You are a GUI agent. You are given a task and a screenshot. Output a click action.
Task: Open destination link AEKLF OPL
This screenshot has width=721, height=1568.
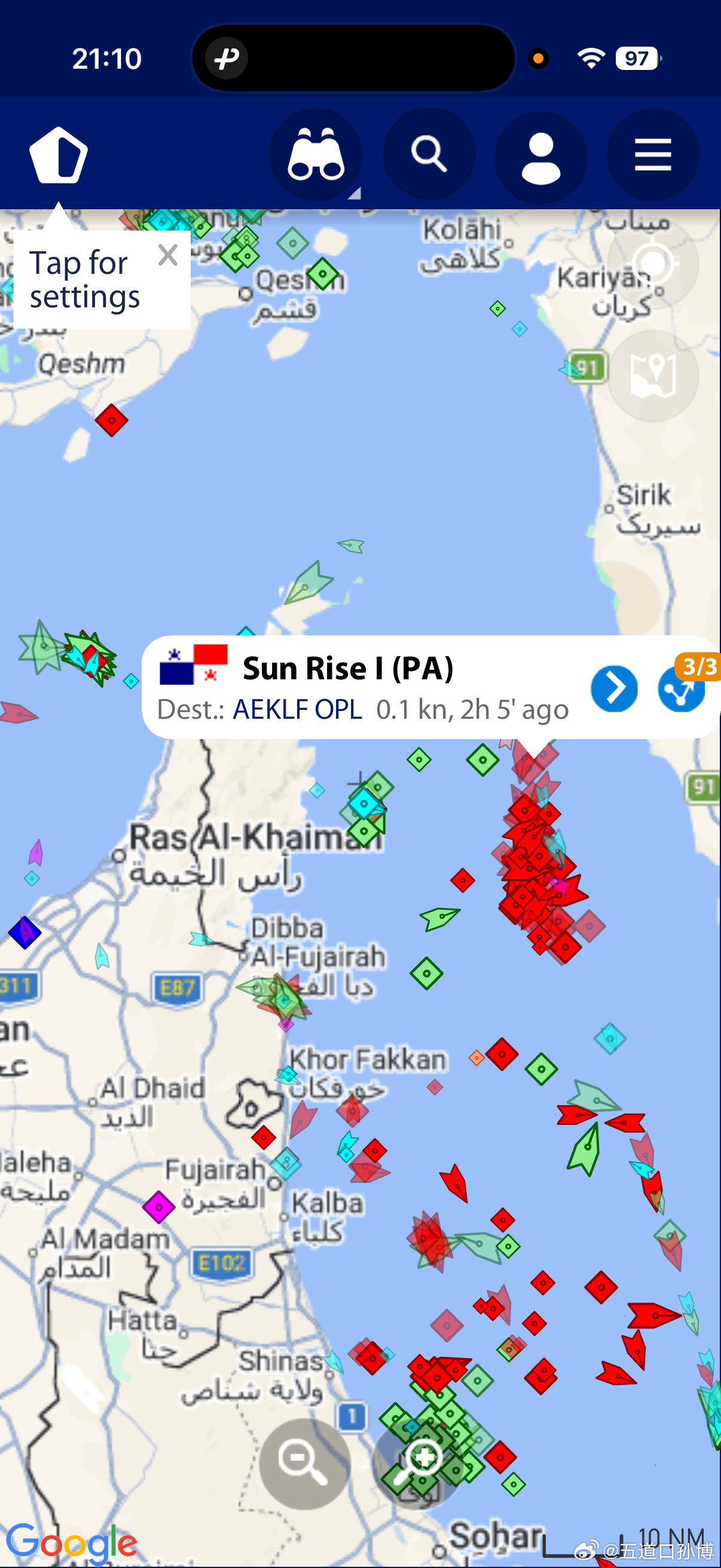click(x=298, y=710)
